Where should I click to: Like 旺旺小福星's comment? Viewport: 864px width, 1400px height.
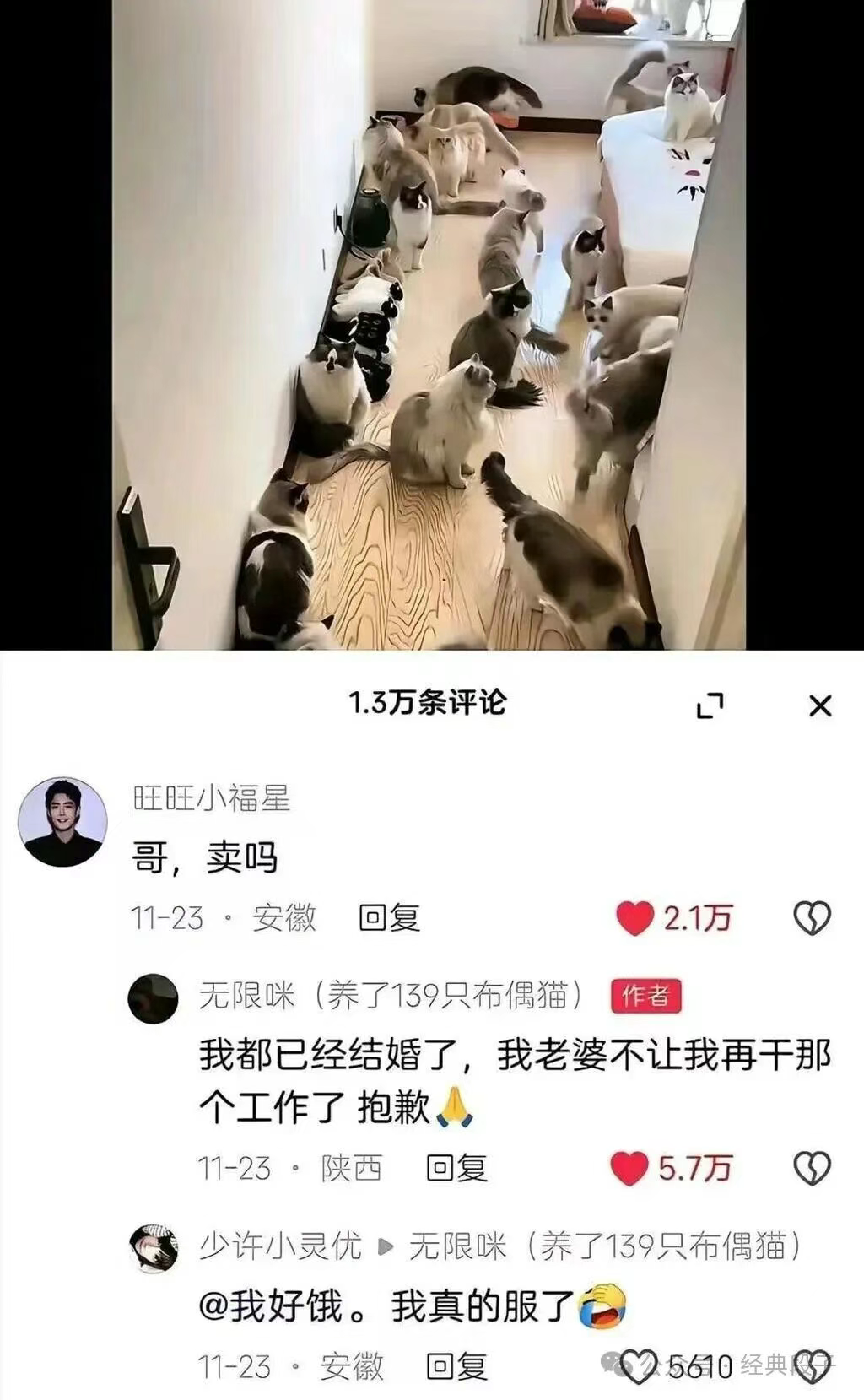635,918
